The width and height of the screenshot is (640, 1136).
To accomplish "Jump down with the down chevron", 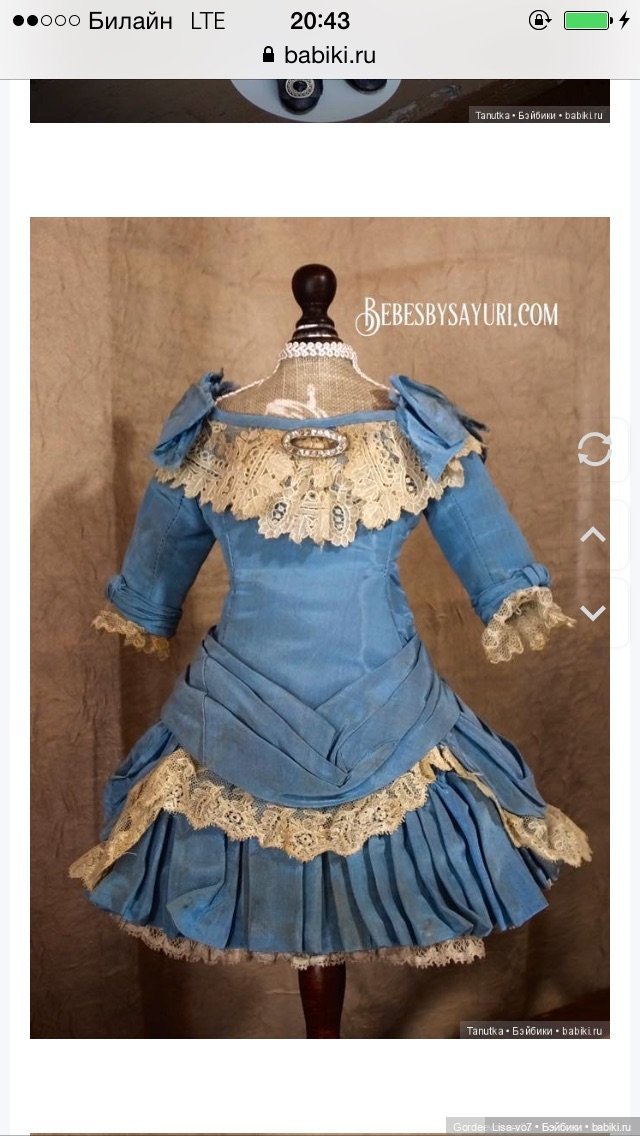I will 594,612.
